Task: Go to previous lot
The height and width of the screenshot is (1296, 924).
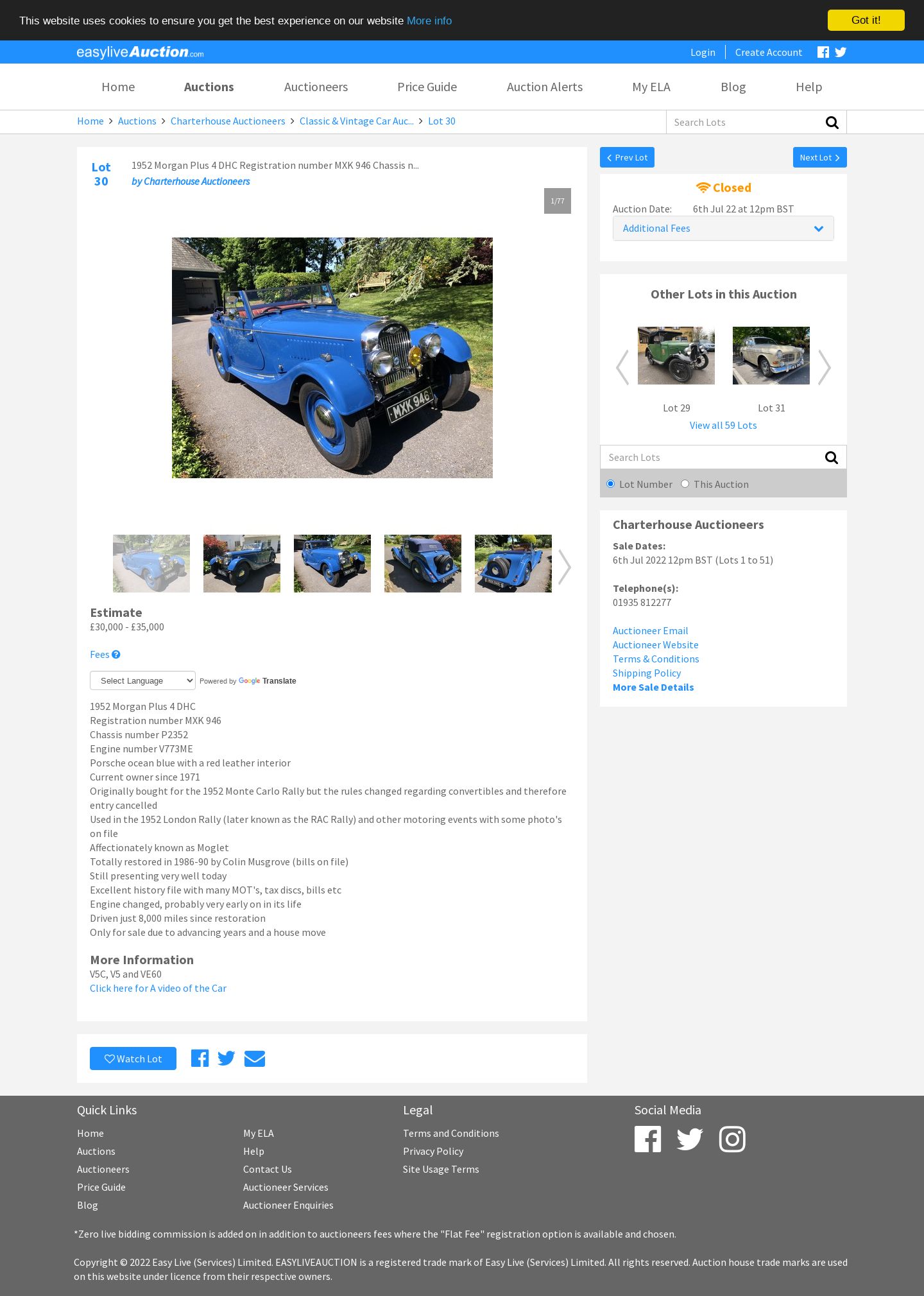Action: pos(627,157)
